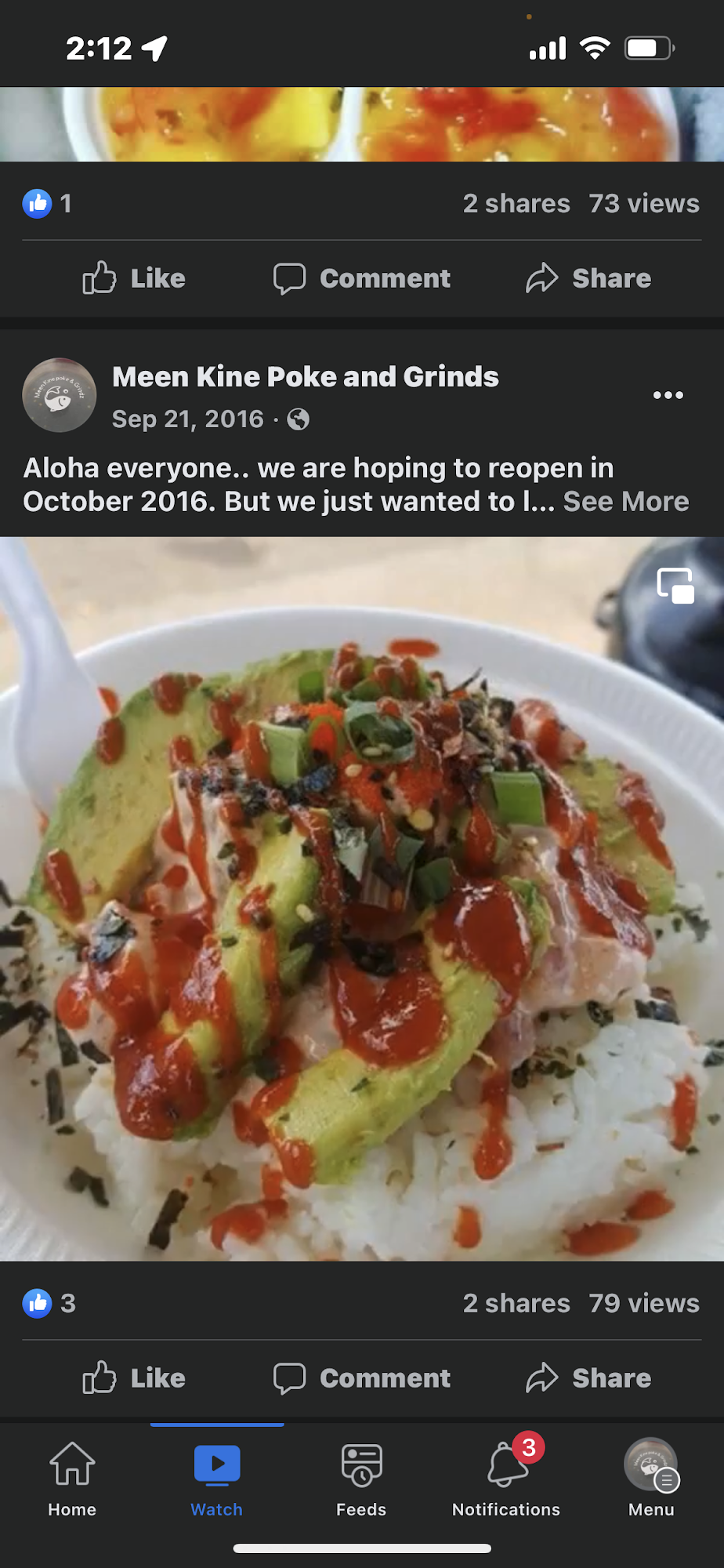Open the three-dot post options menu
Viewport: 724px width, 1568px height.
coord(668,395)
